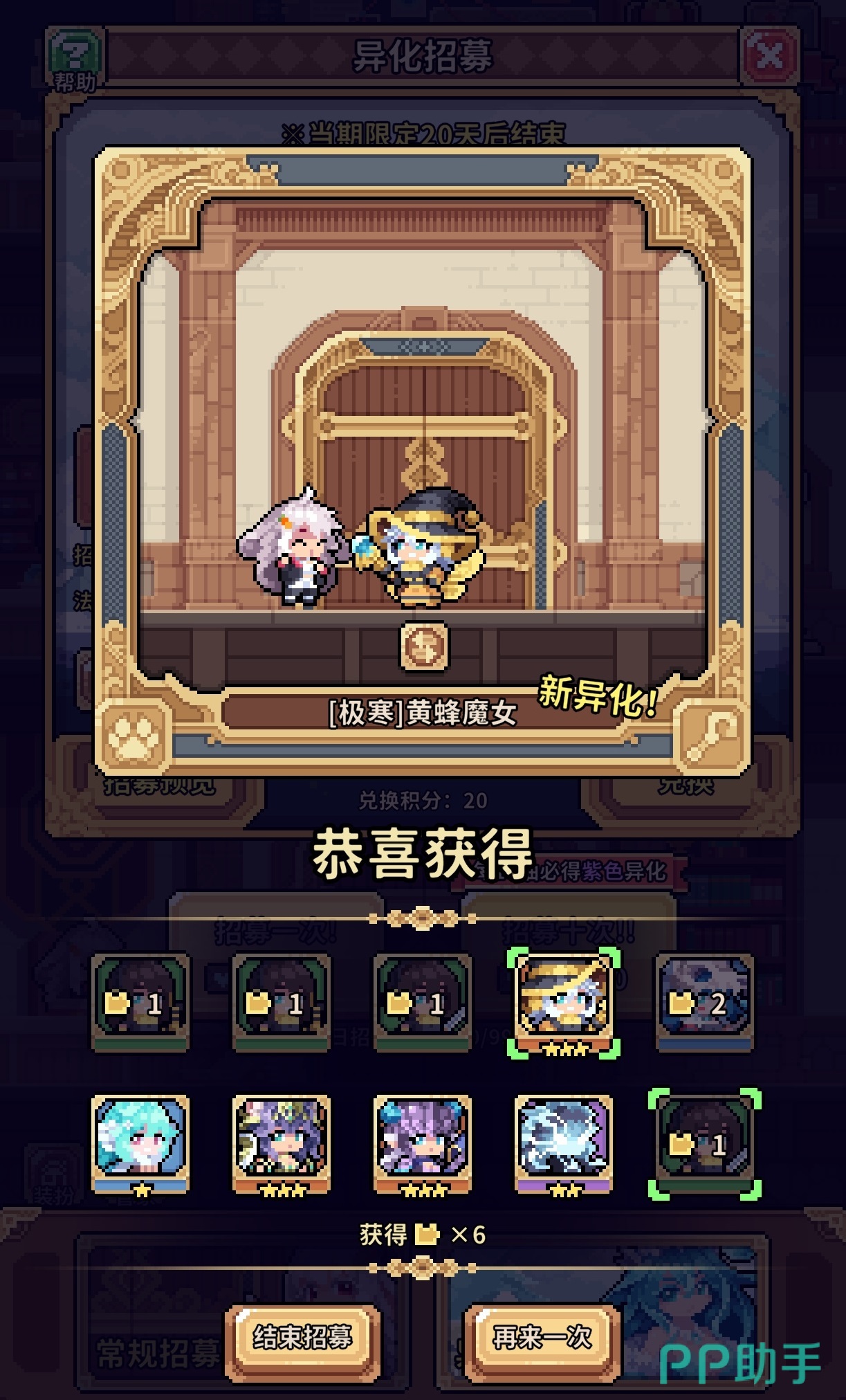Tap the blue-framed result with 2 fragments
846x1400 pixels.
pos(704,1003)
